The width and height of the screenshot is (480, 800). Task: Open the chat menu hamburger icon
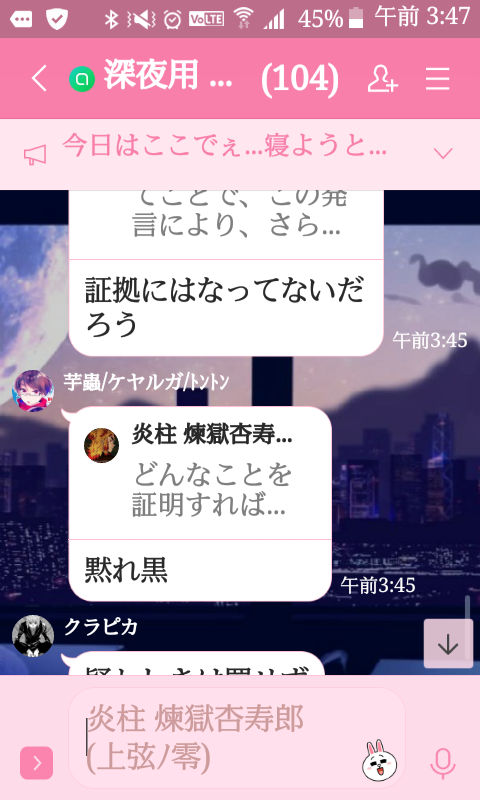438,79
